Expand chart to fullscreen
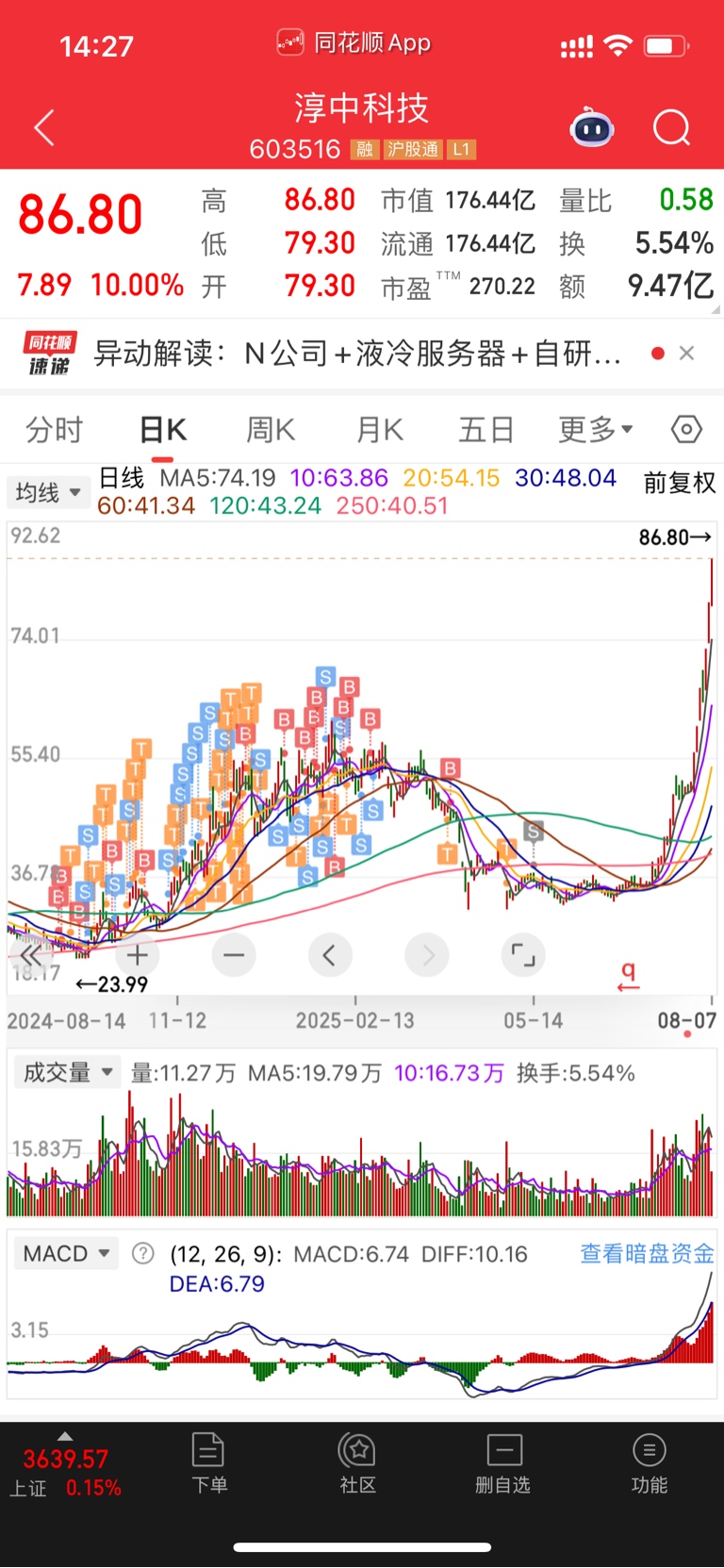Image resolution: width=724 pixels, height=1568 pixels. [x=522, y=956]
